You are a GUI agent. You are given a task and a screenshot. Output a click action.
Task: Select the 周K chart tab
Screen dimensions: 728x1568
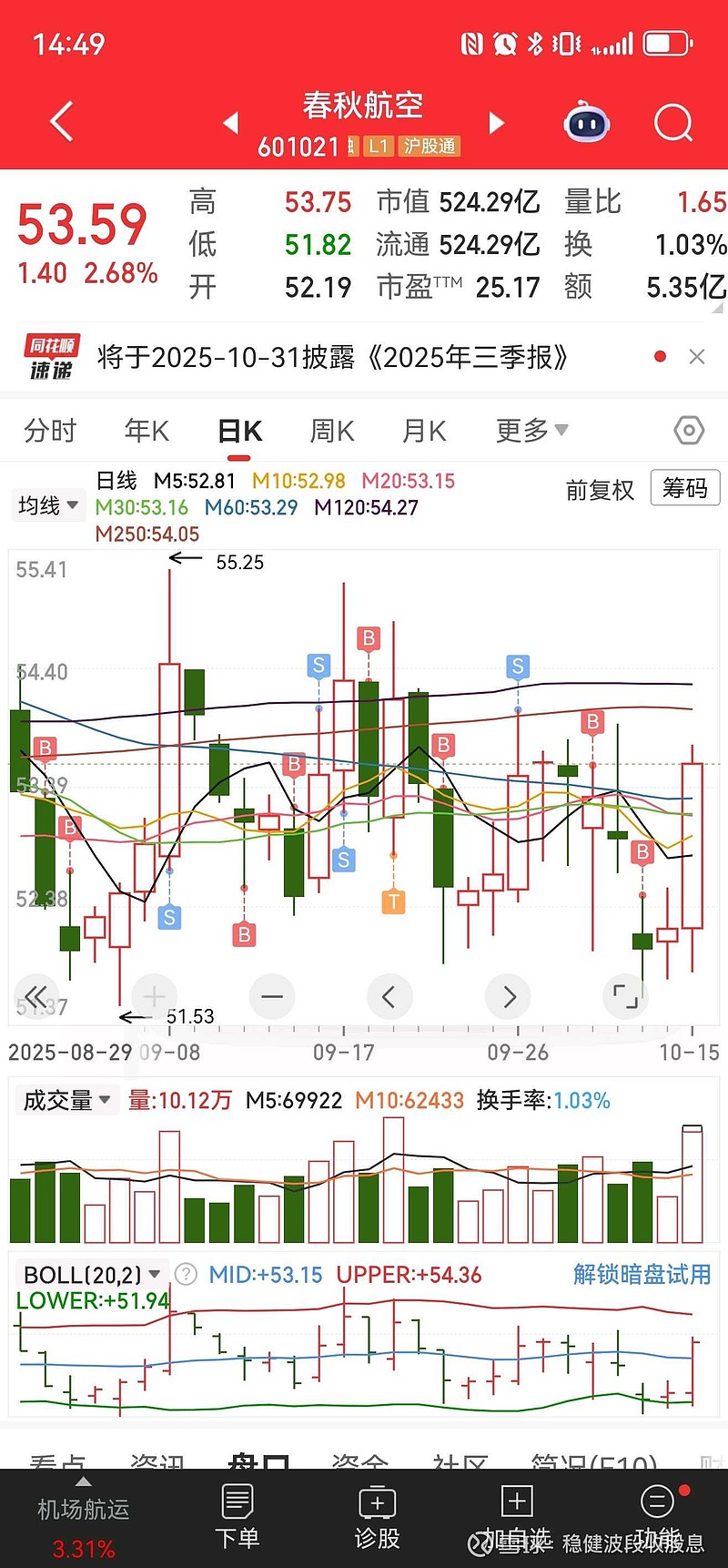pos(331,431)
